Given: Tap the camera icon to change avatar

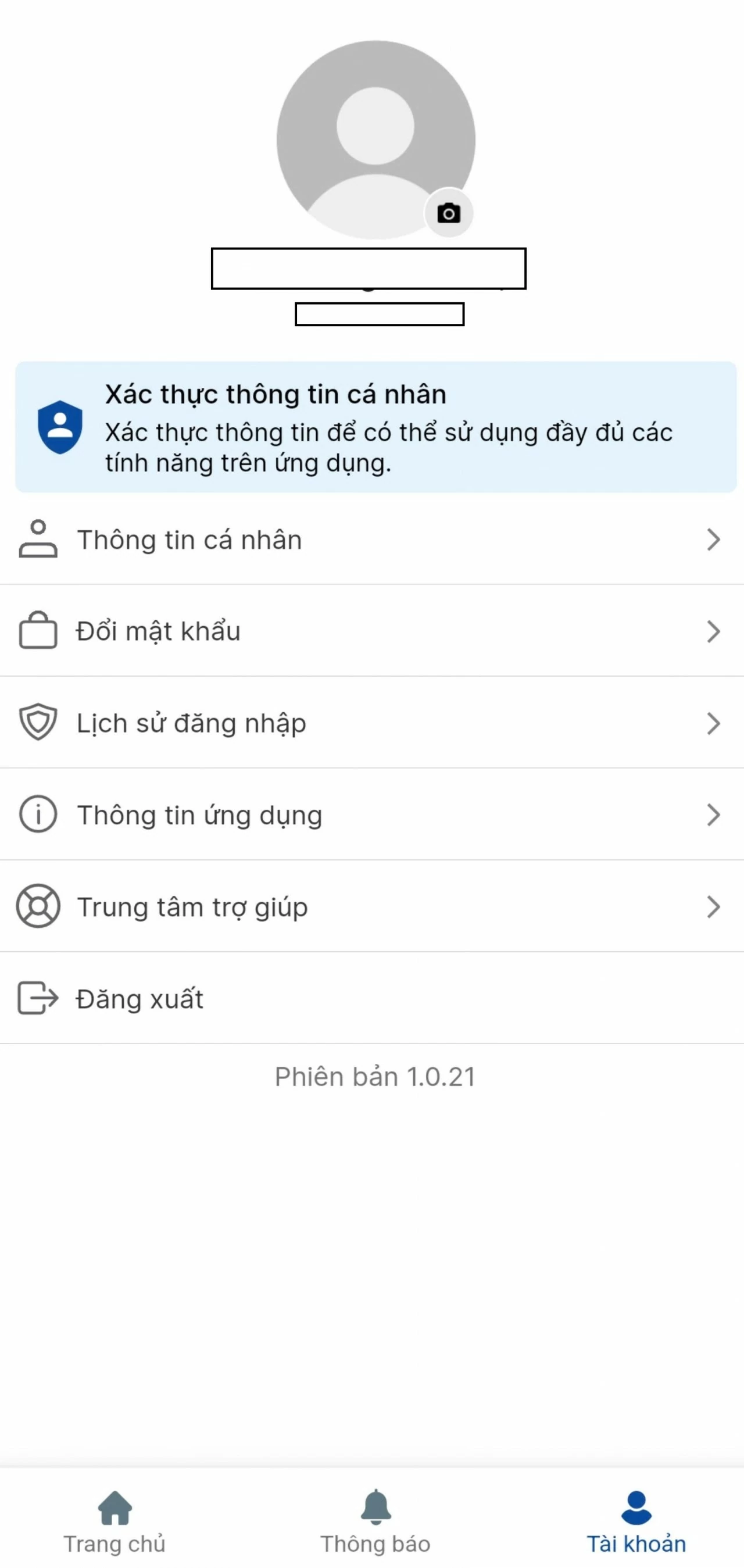Looking at the screenshot, I should point(448,212).
